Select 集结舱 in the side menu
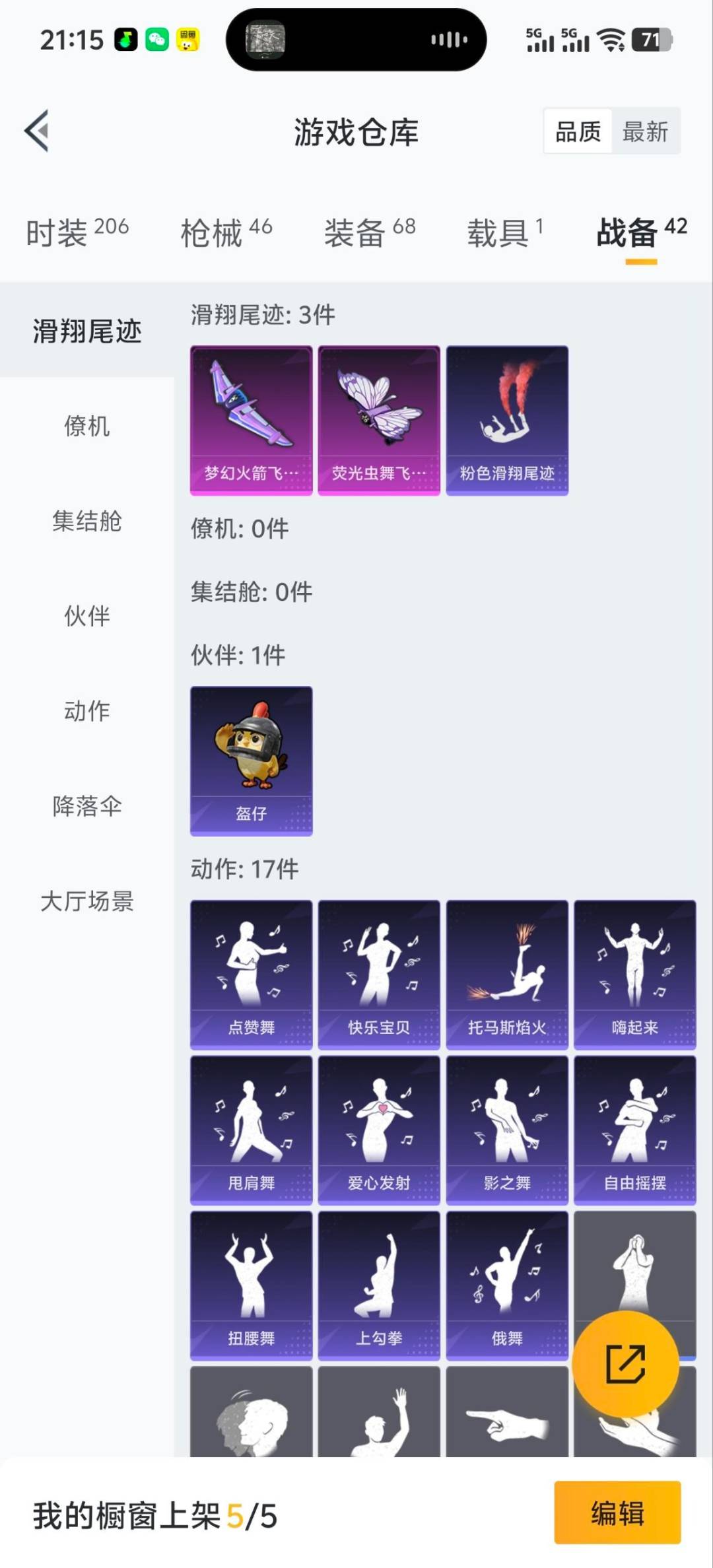713x1568 pixels. pos(86,521)
